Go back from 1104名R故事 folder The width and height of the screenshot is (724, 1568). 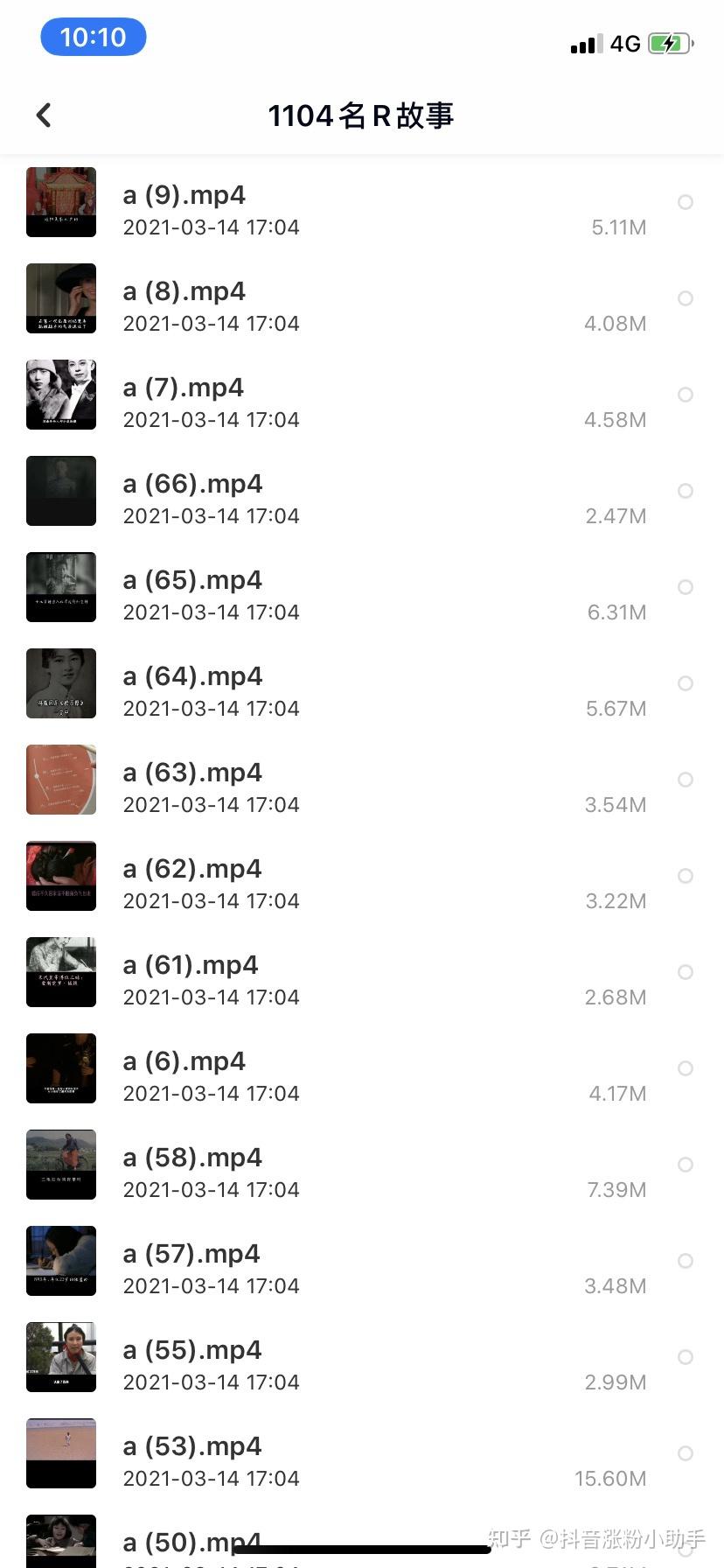click(x=44, y=115)
